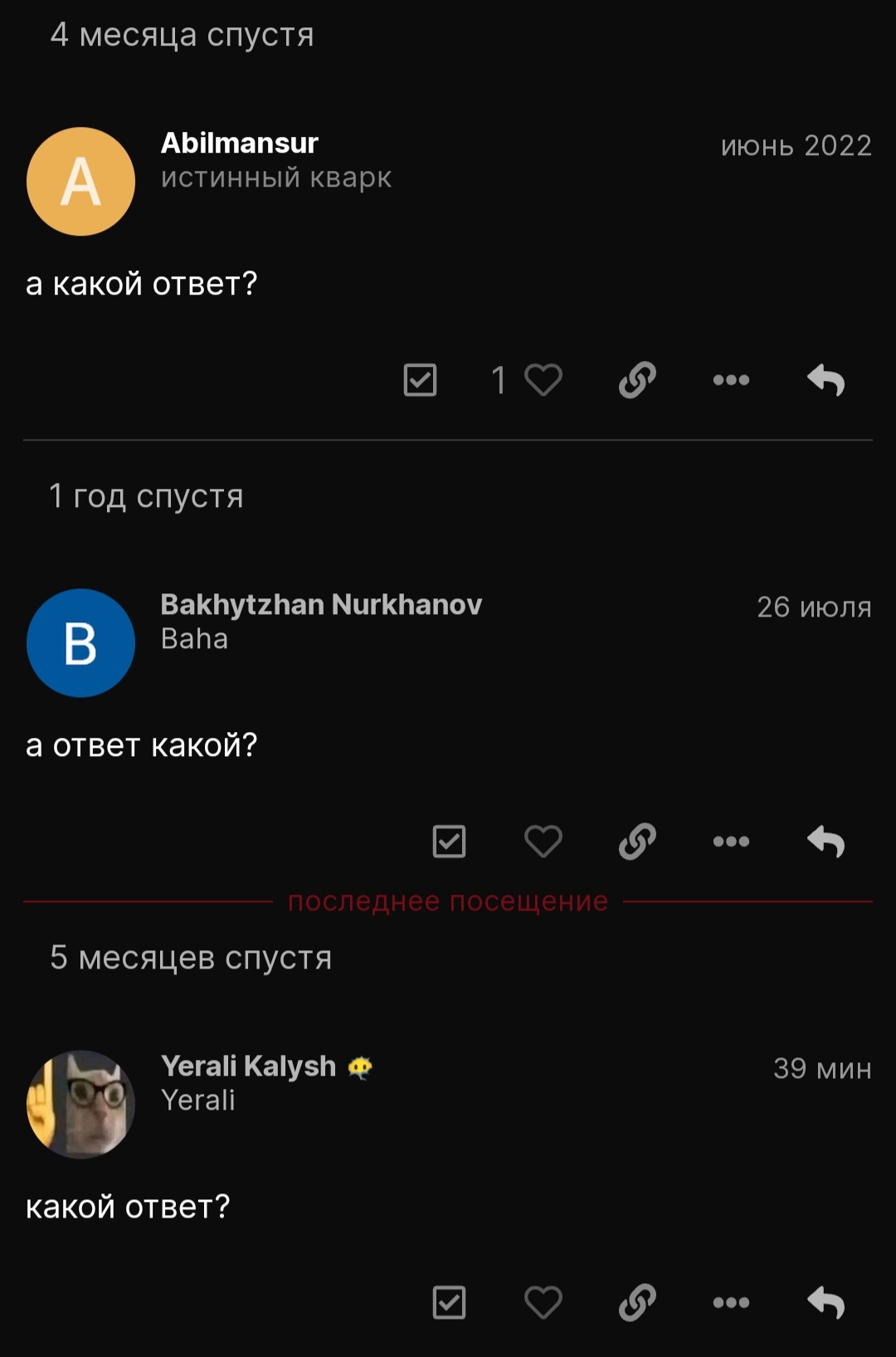
Task: Like Bakhytzhan Nurkhanov's post
Action: click(x=543, y=842)
